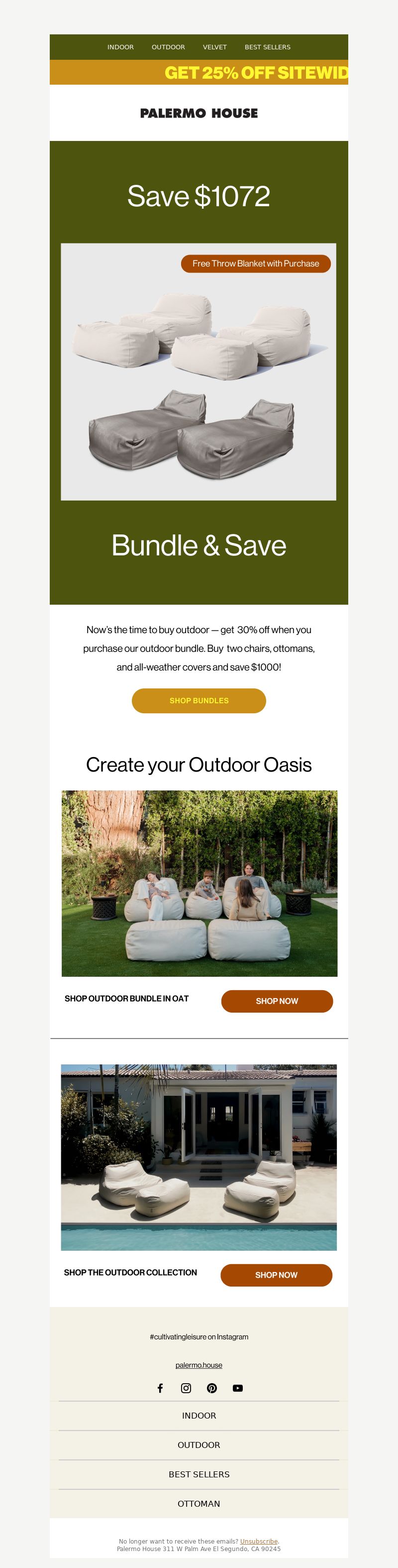The image size is (398, 1568).
Task: Tap the Unsubscribe link
Action: pos(258,1541)
